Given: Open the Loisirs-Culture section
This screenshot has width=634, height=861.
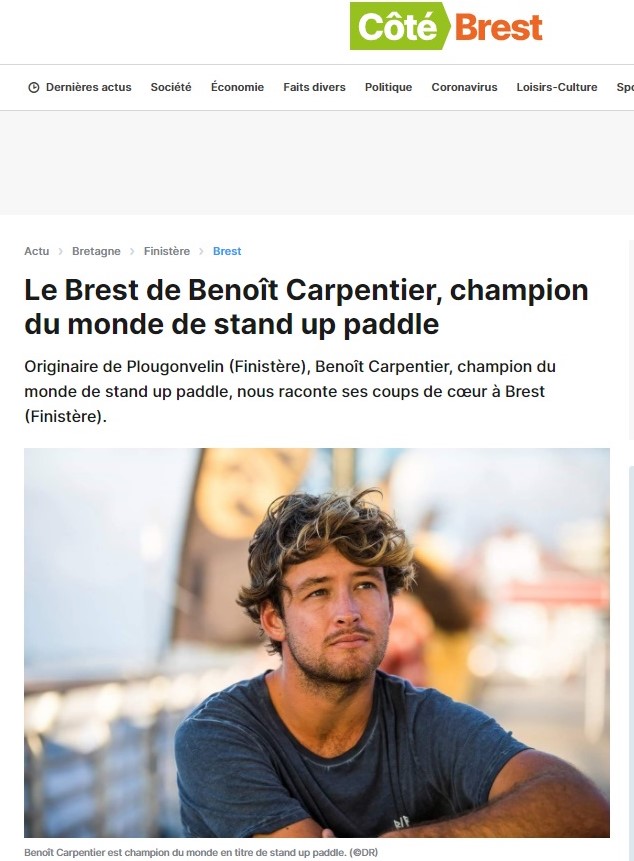Looking at the screenshot, I should [x=556, y=87].
